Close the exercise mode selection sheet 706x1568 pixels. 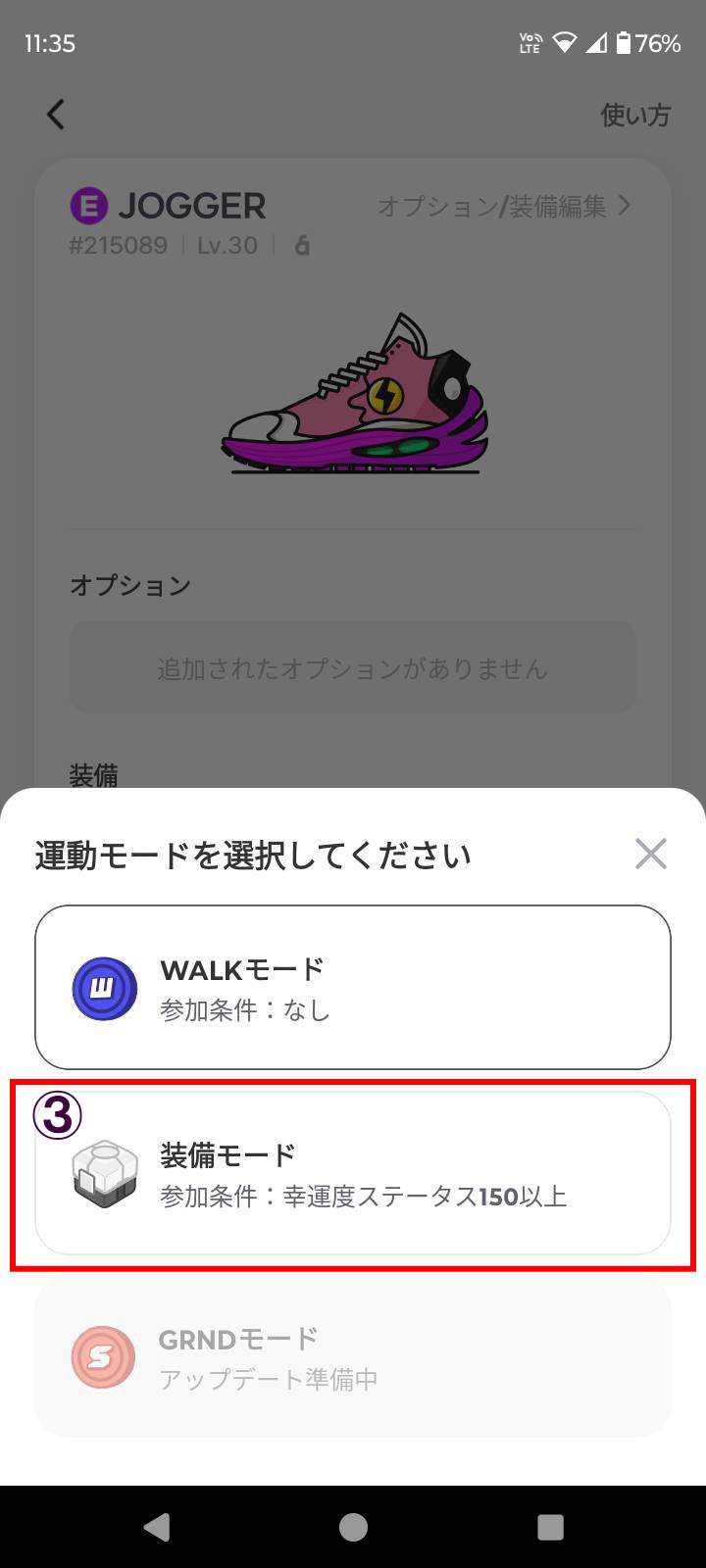650,854
